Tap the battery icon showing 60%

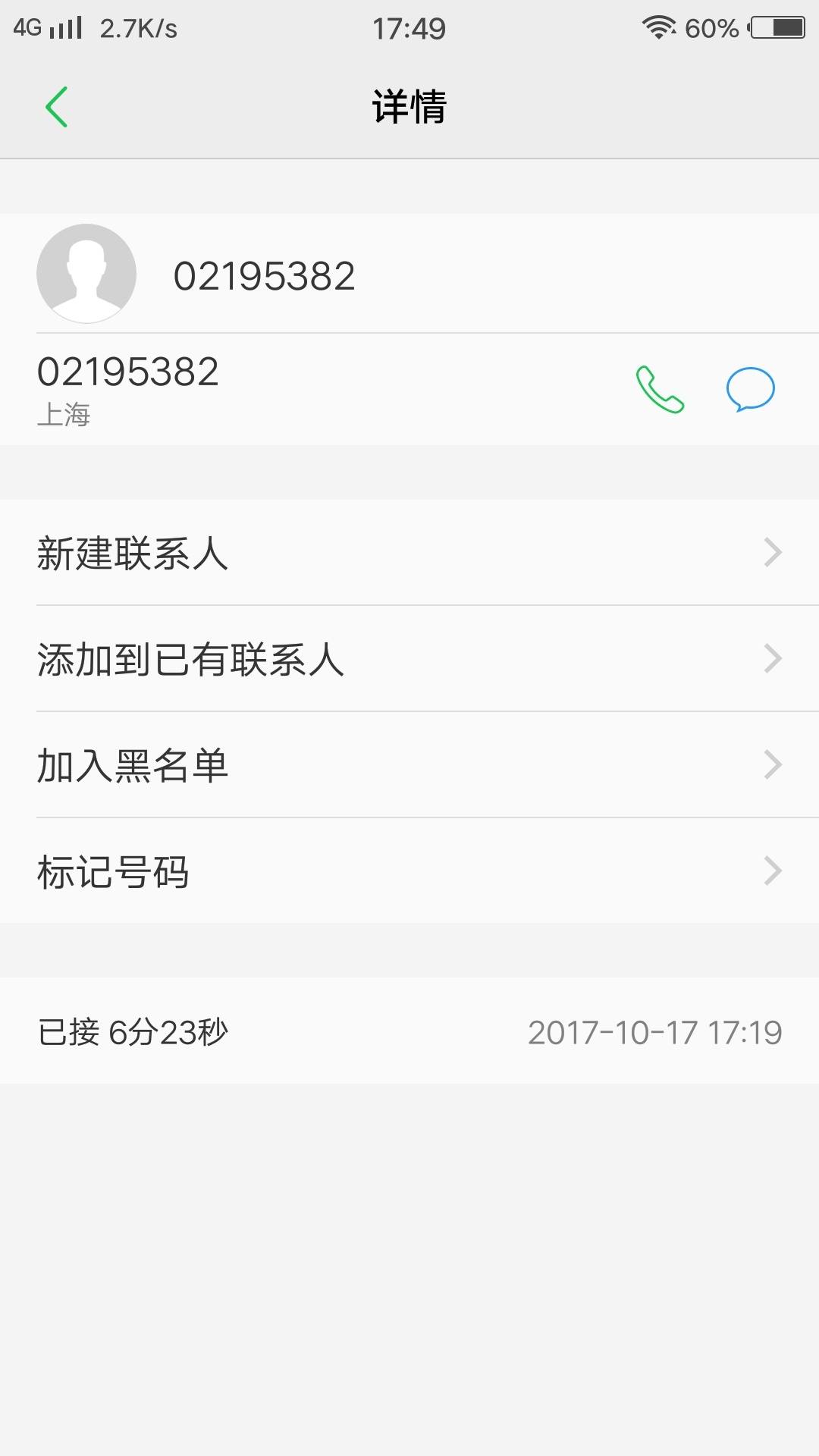click(x=775, y=25)
